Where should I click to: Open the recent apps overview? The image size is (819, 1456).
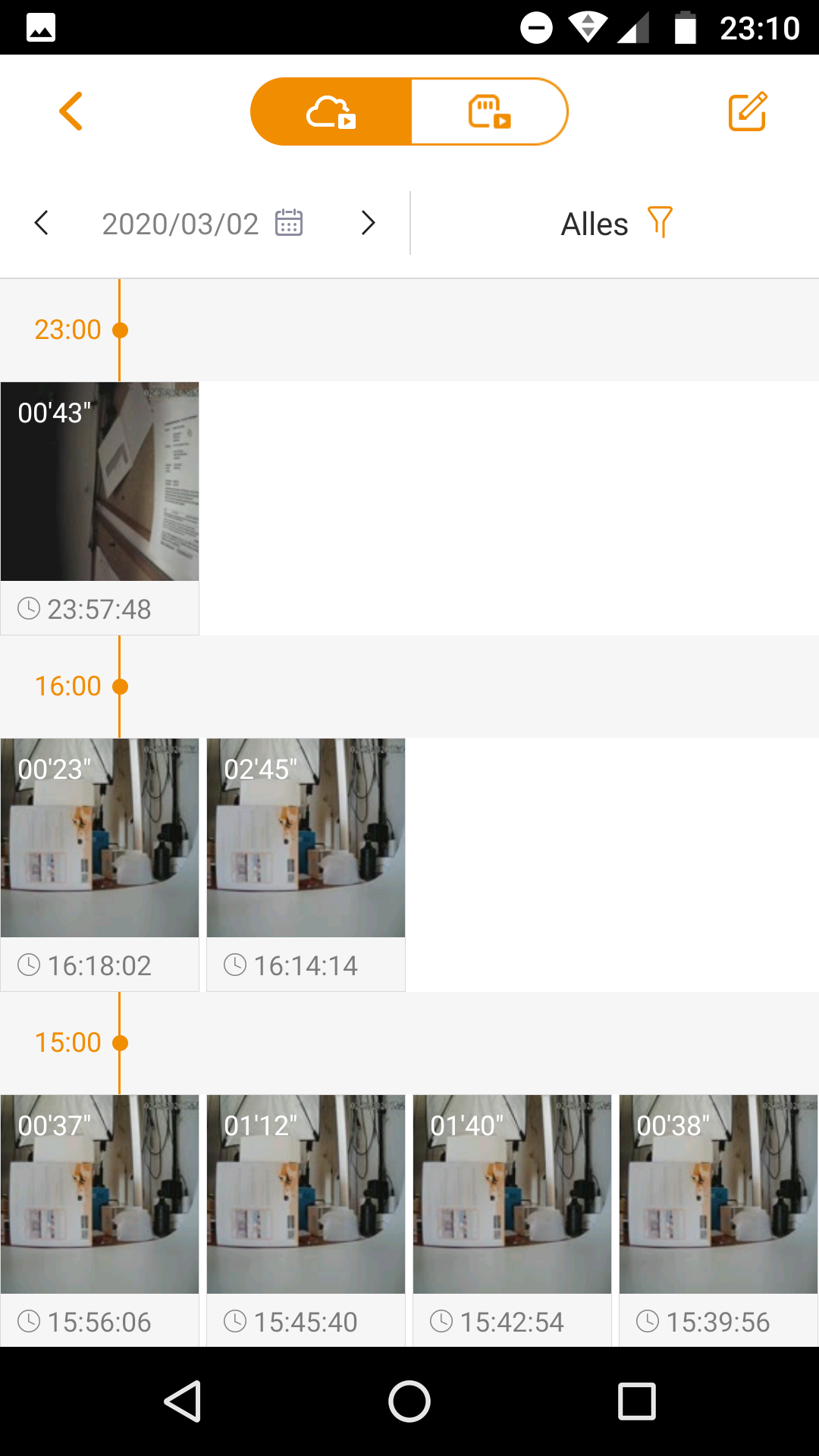pyautogui.click(x=637, y=1401)
